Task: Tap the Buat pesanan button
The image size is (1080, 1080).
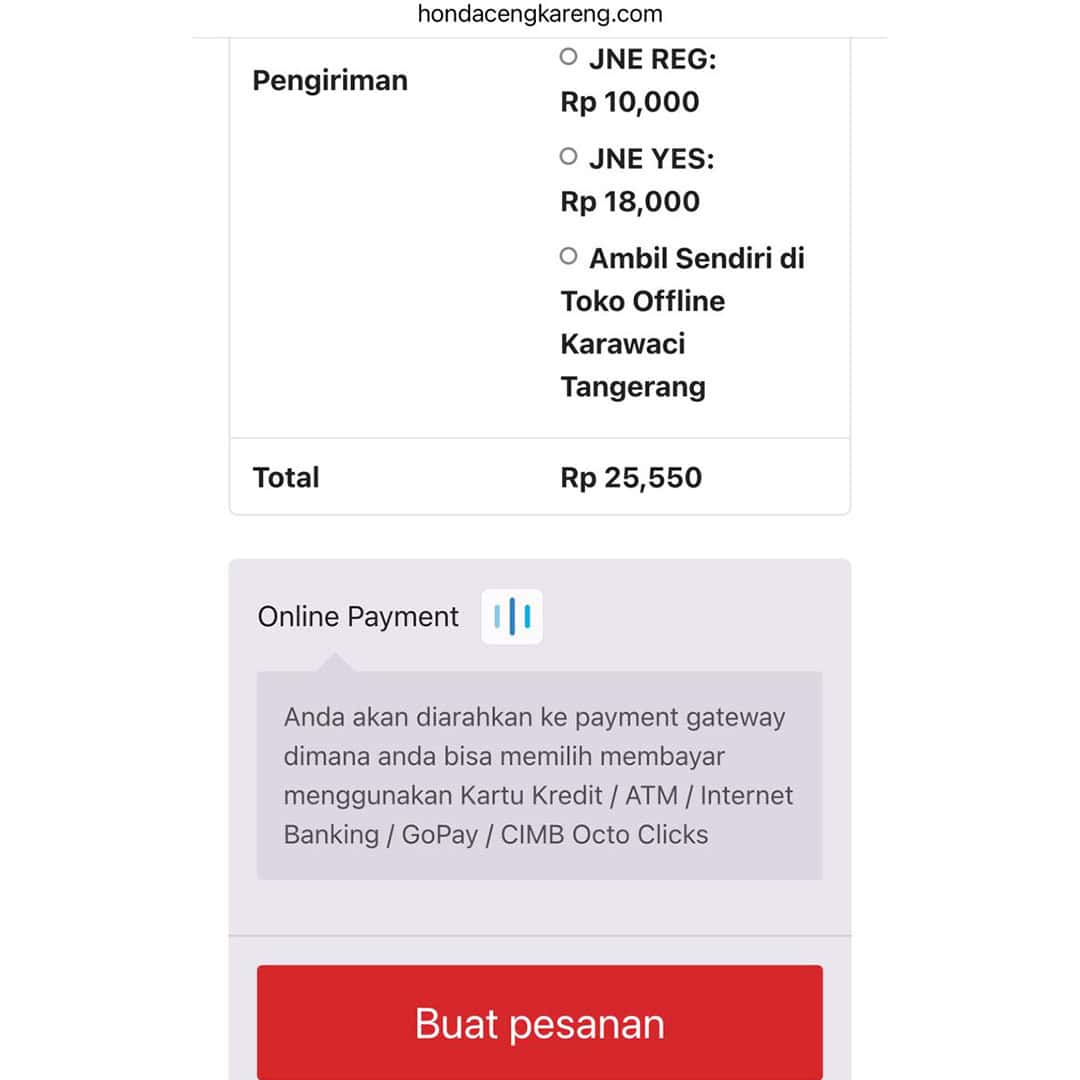Action: pyautogui.click(x=539, y=1023)
